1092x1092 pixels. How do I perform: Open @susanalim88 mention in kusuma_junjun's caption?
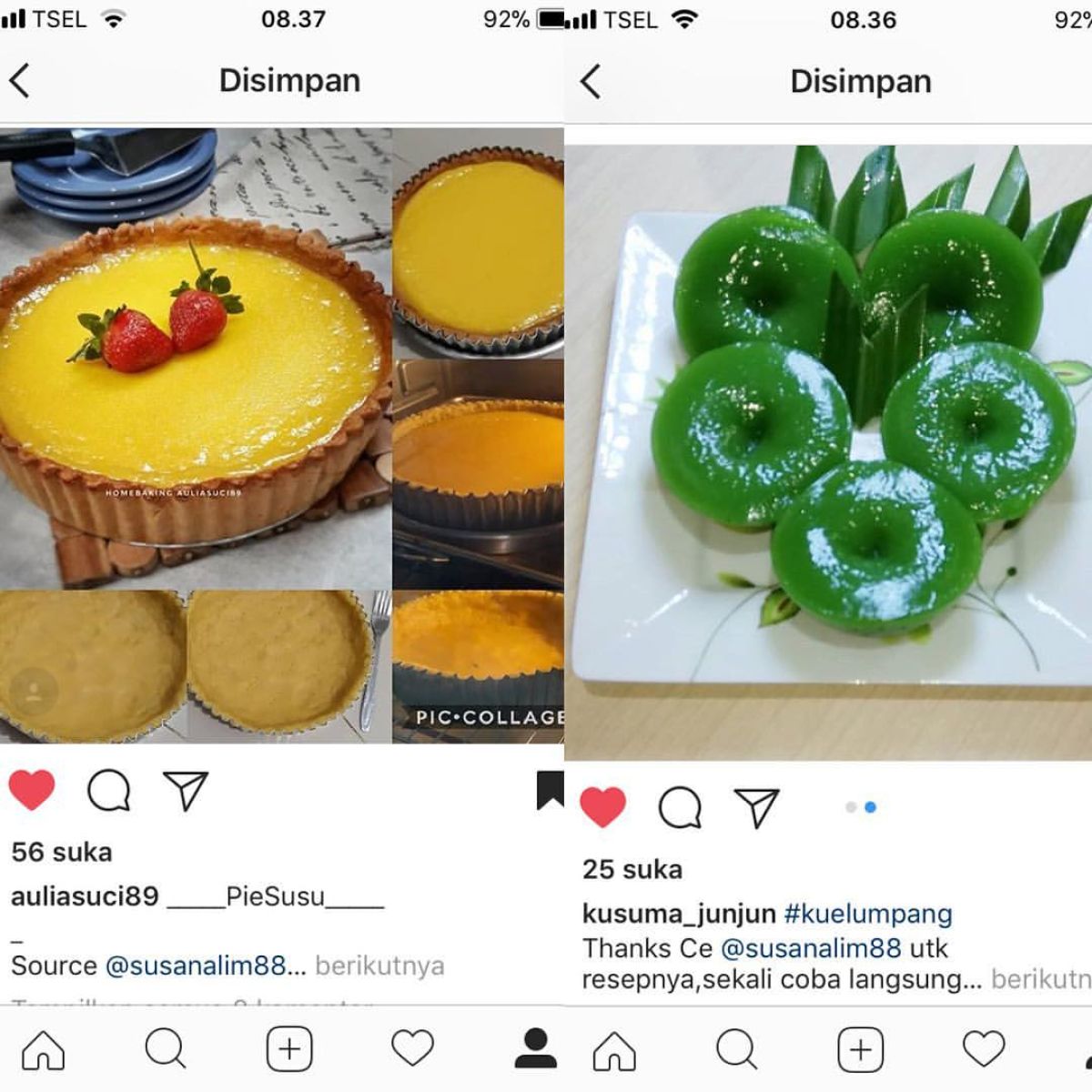point(811,948)
